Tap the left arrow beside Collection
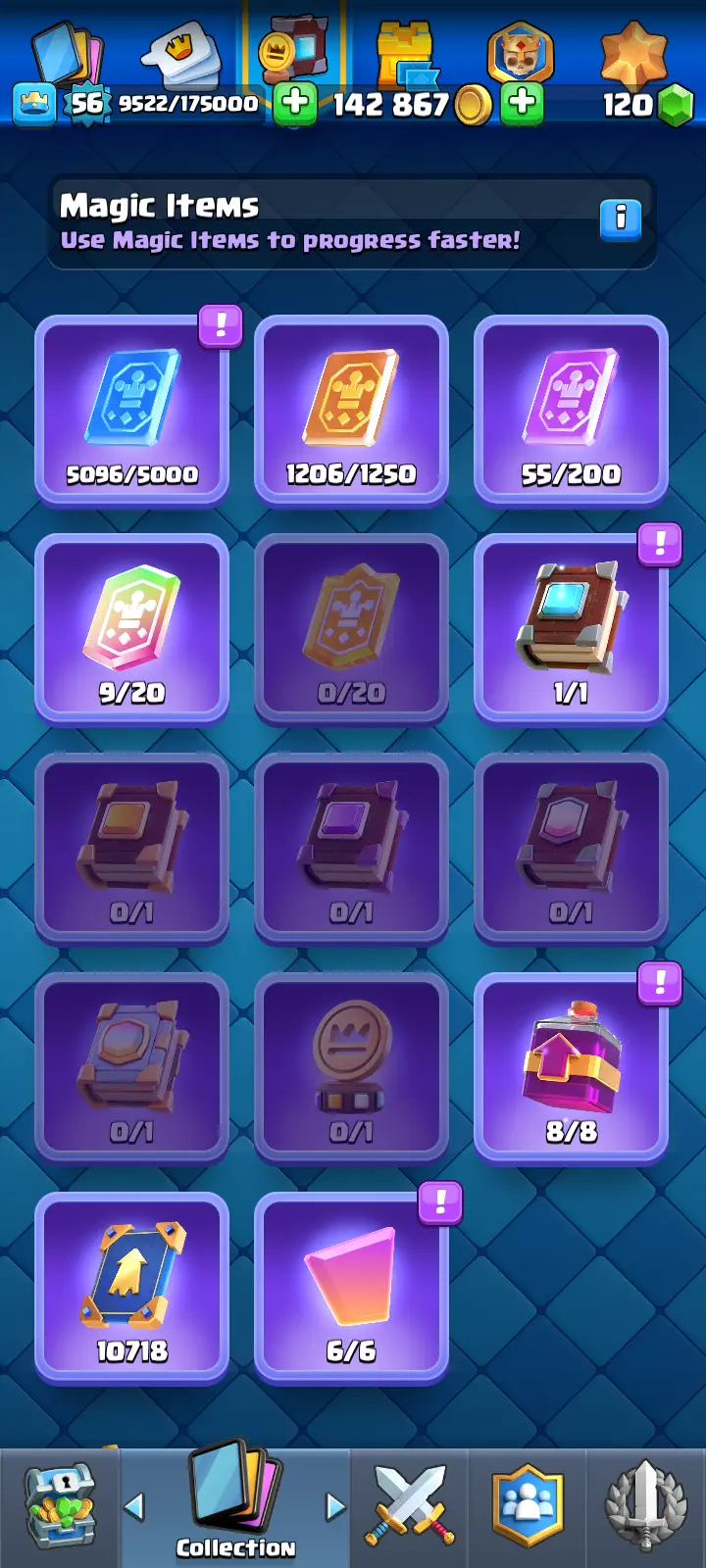 135,1506
